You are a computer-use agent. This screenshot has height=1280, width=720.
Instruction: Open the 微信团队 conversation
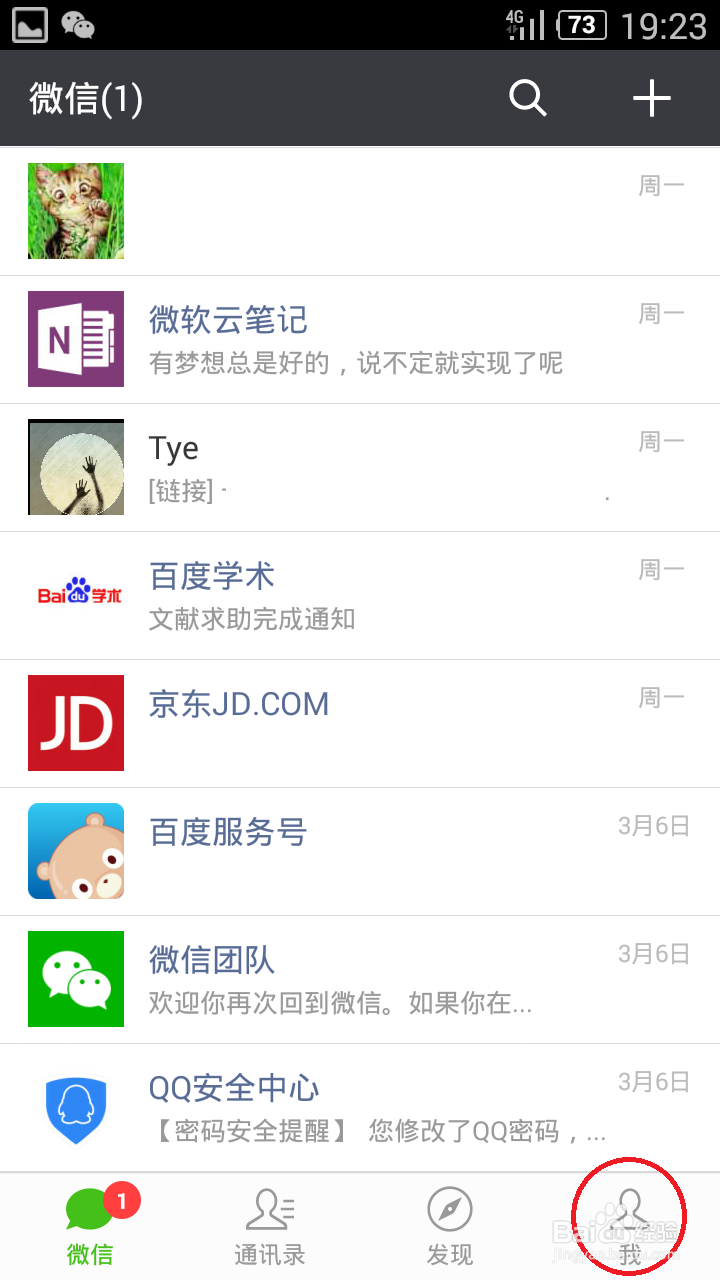coord(360,979)
